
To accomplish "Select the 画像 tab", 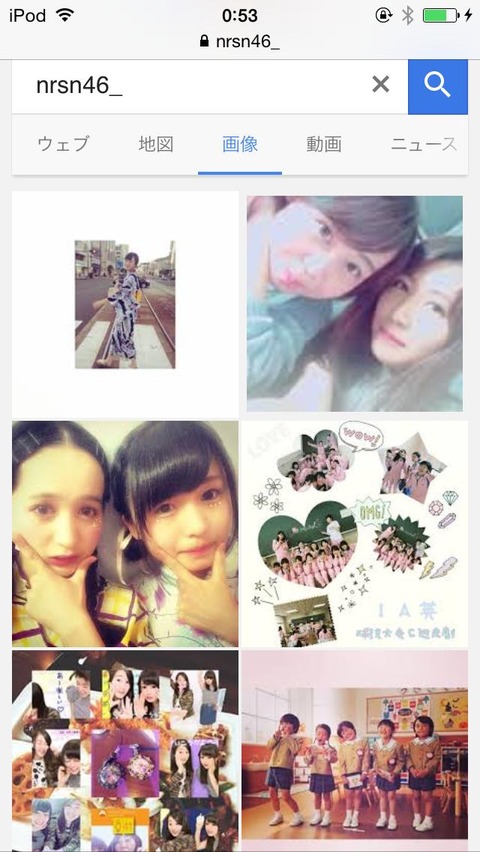I will 240,145.
